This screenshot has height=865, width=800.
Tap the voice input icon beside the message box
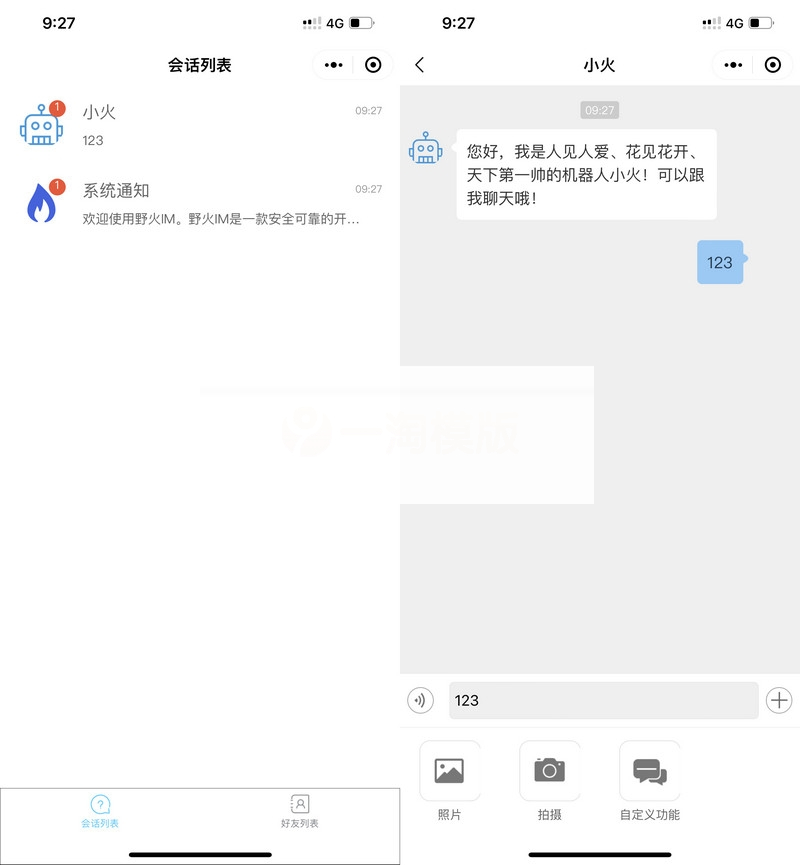point(421,700)
